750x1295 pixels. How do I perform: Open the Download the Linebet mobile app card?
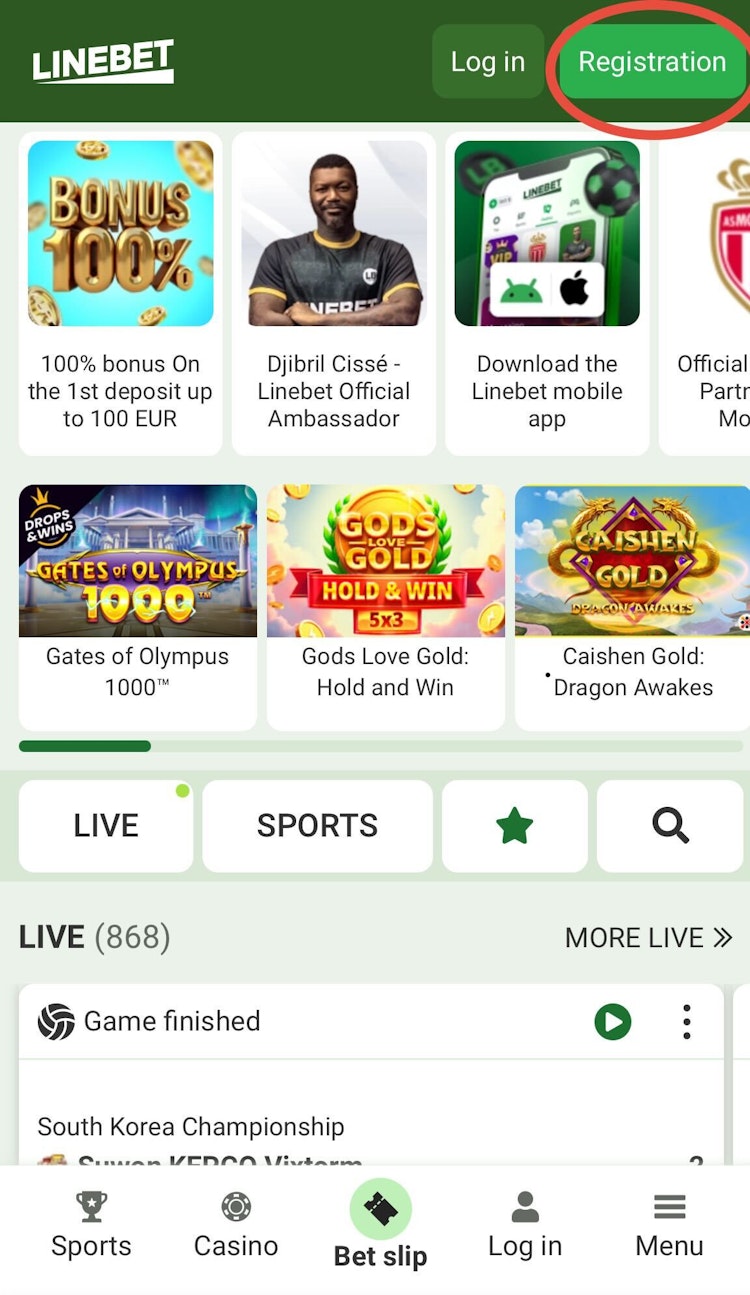pos(547,292)
